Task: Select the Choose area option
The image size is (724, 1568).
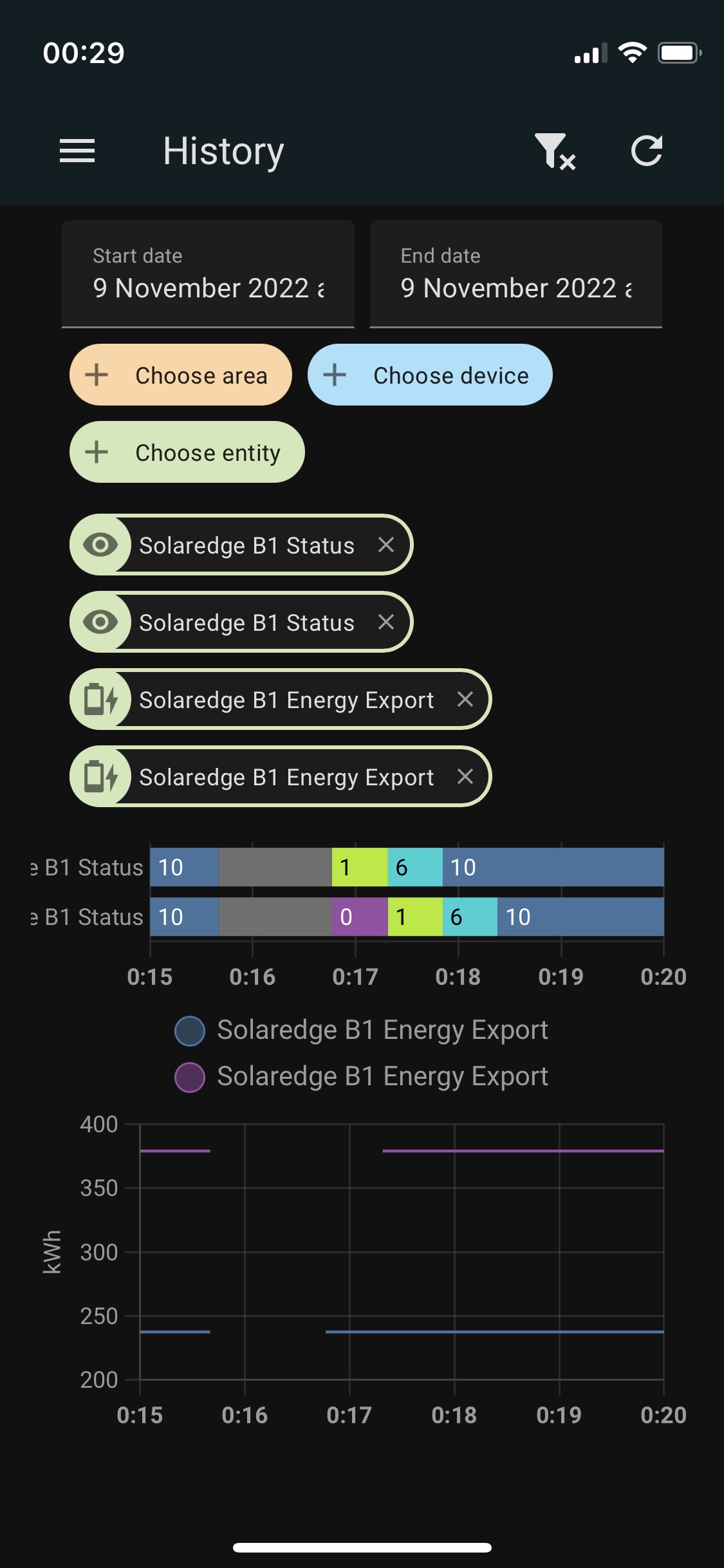Action: (x=180, y=375)
